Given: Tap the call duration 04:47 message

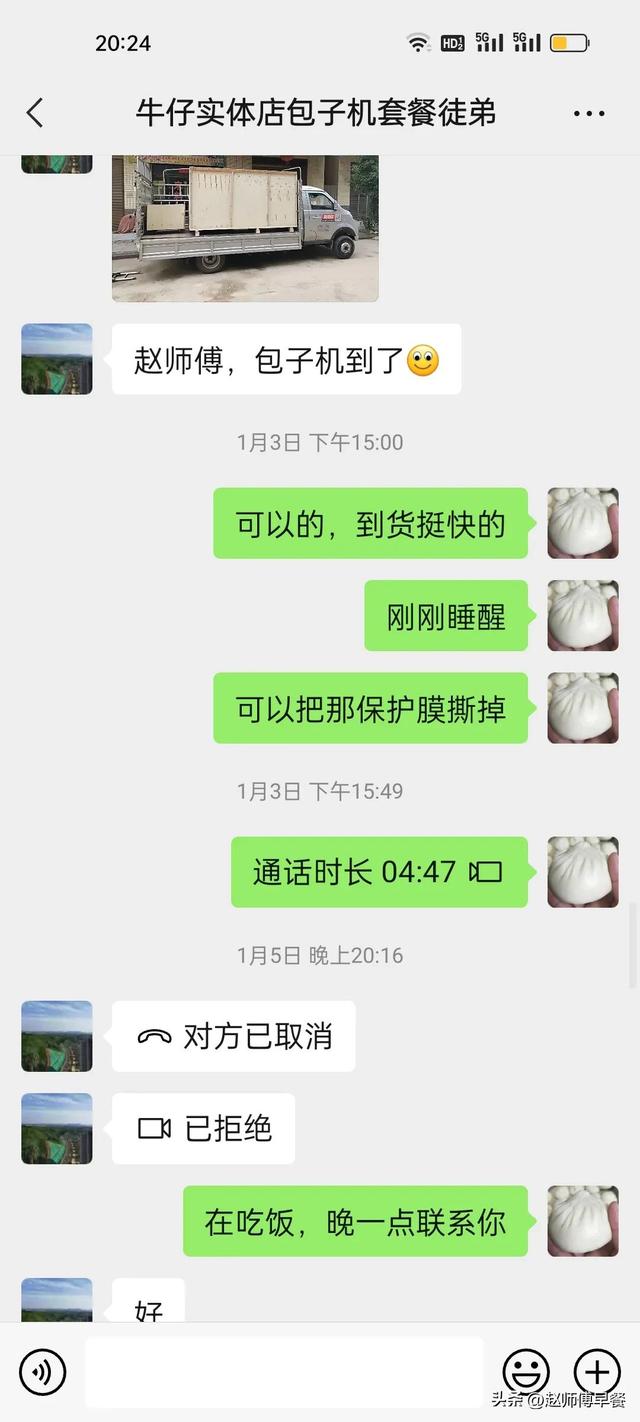Looking at the screenshot, I should pos(379,872).
